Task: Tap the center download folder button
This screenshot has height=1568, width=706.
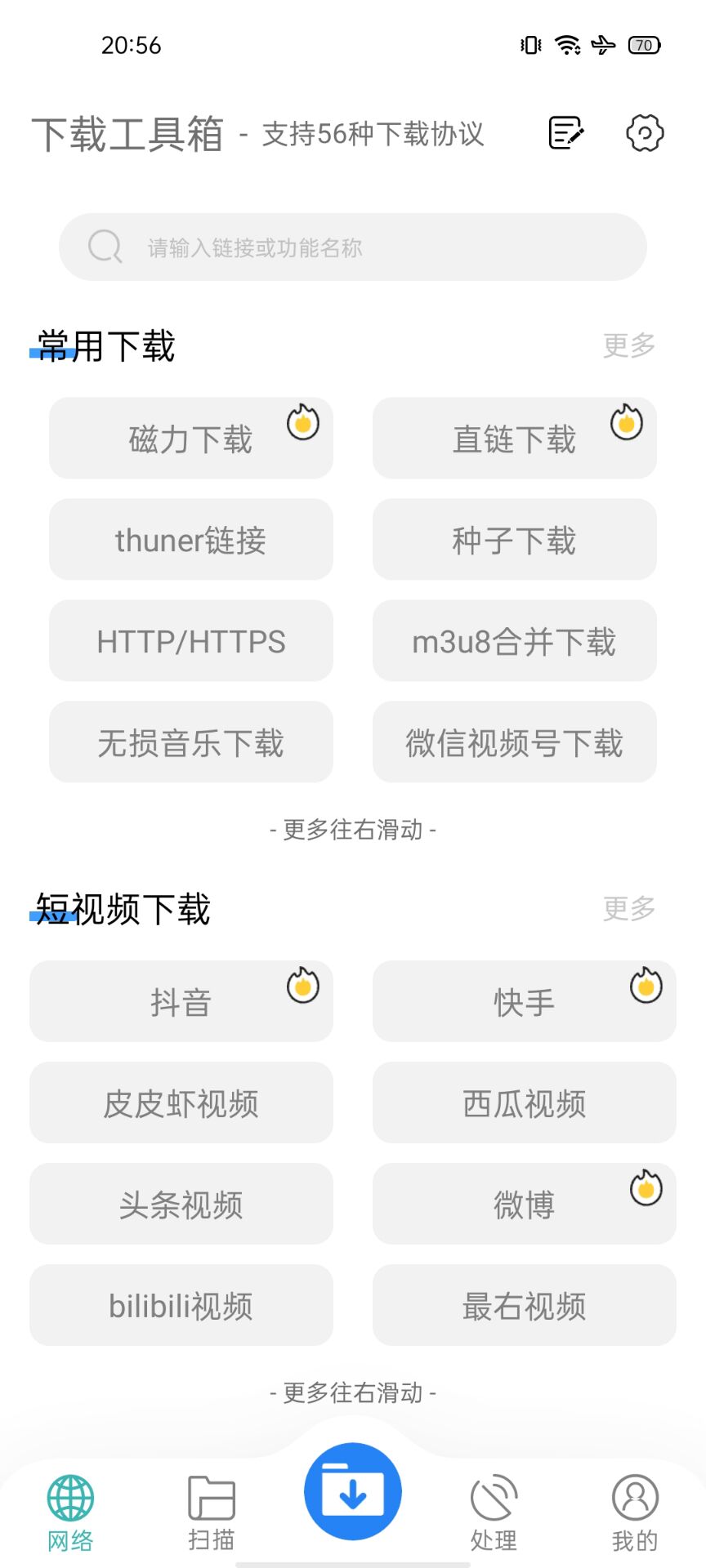Action: coord(353,1491)
